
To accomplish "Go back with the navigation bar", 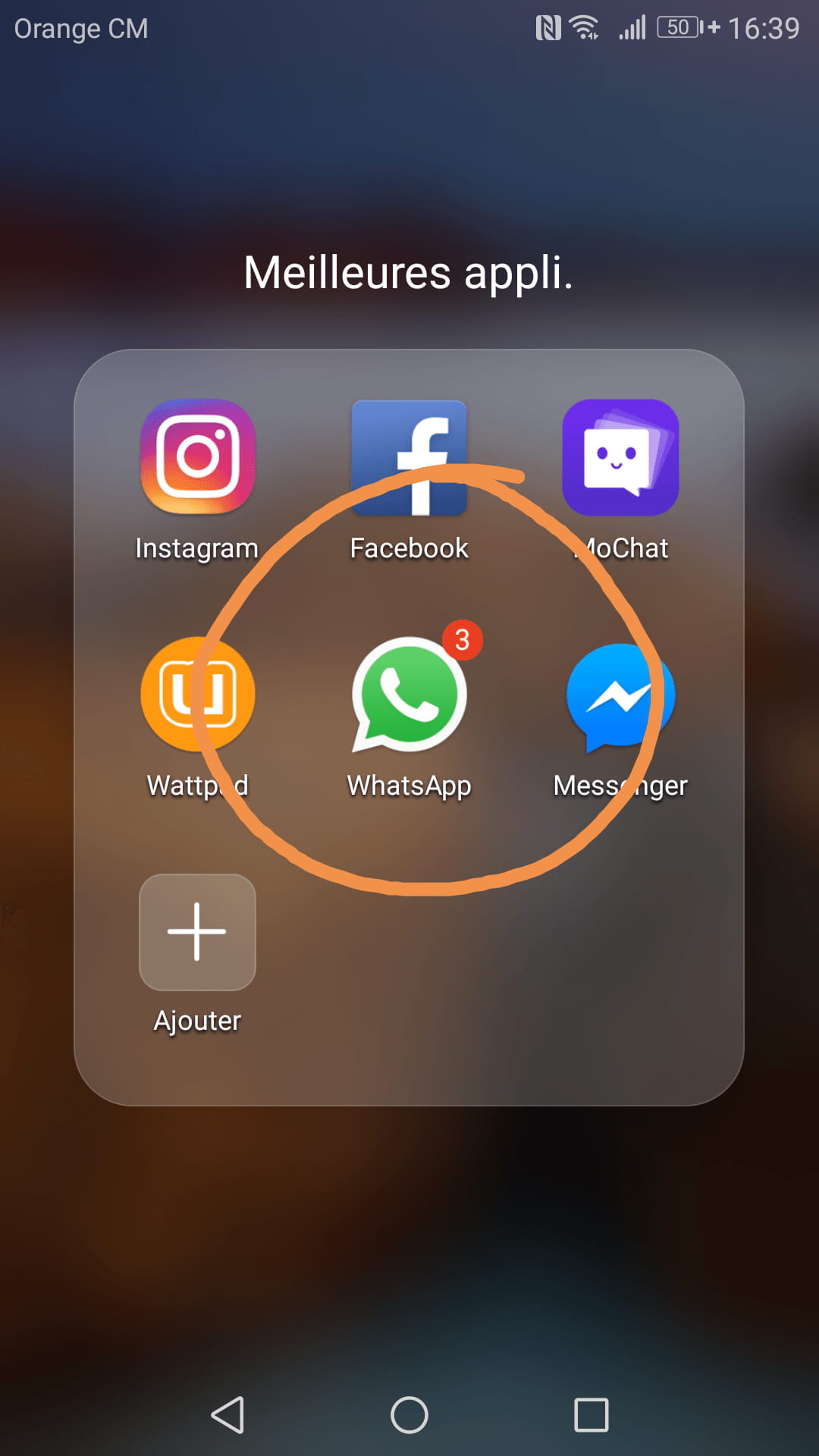I will tap(227, 1415).
